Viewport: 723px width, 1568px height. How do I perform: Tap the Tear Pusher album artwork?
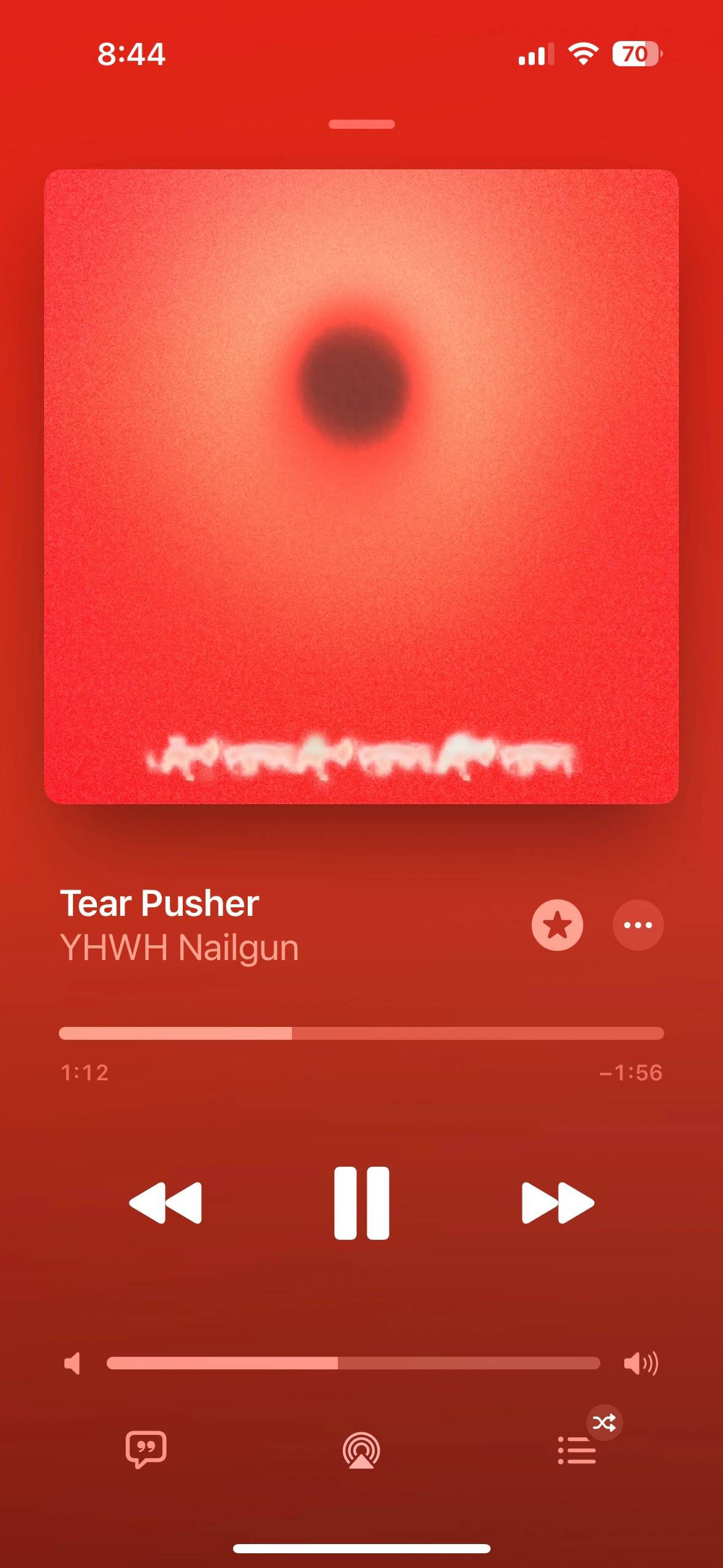point(361,486)
